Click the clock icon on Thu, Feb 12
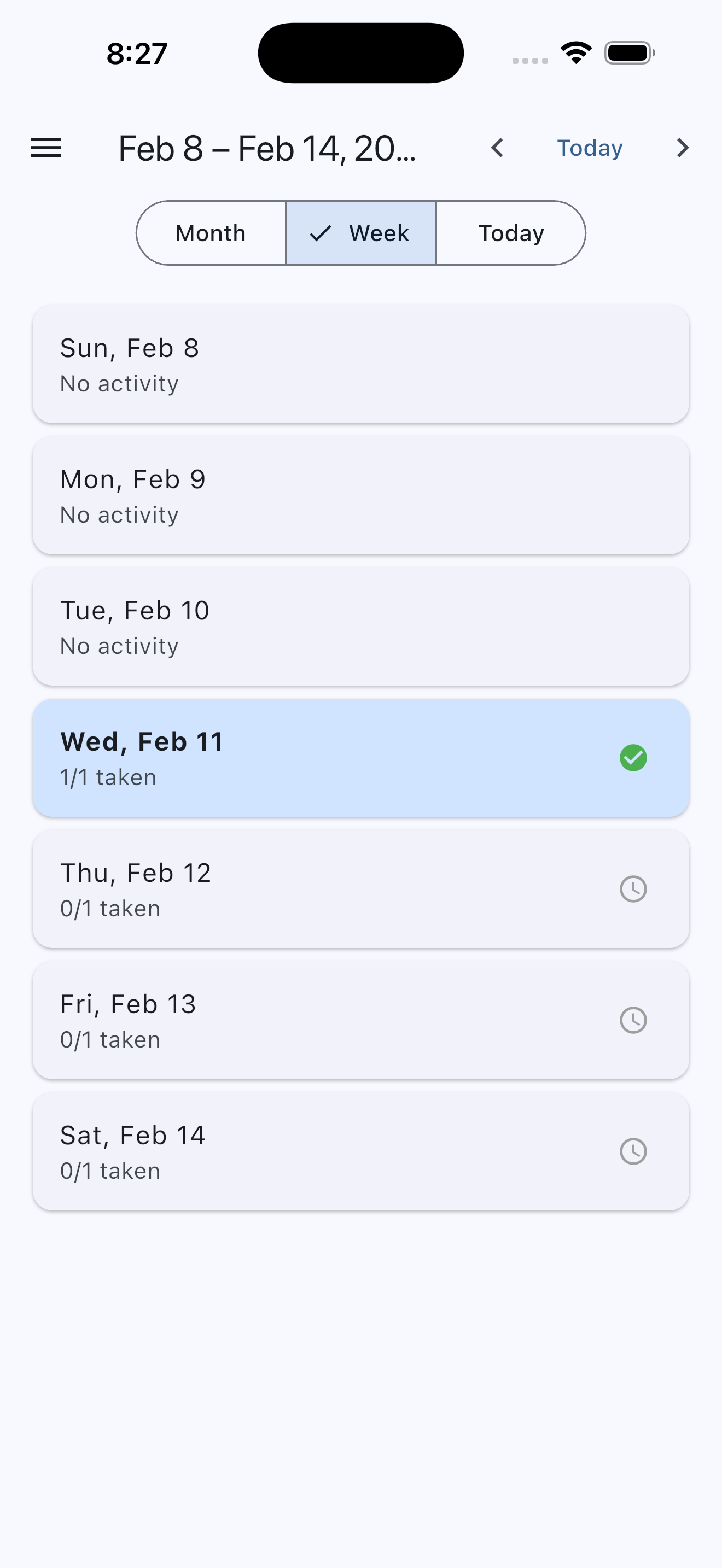 tap(633, 888)
